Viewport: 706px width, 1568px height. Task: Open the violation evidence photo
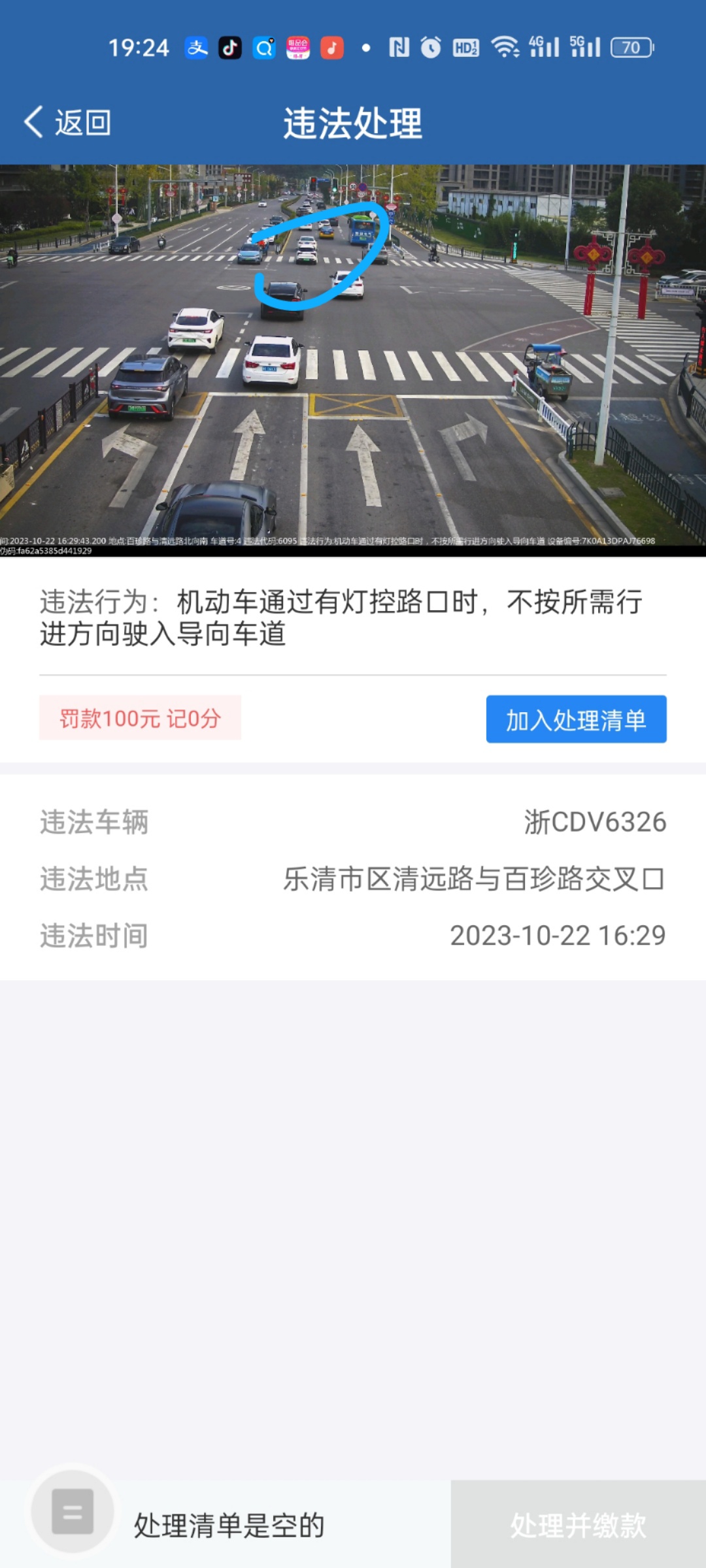[353, 359]
